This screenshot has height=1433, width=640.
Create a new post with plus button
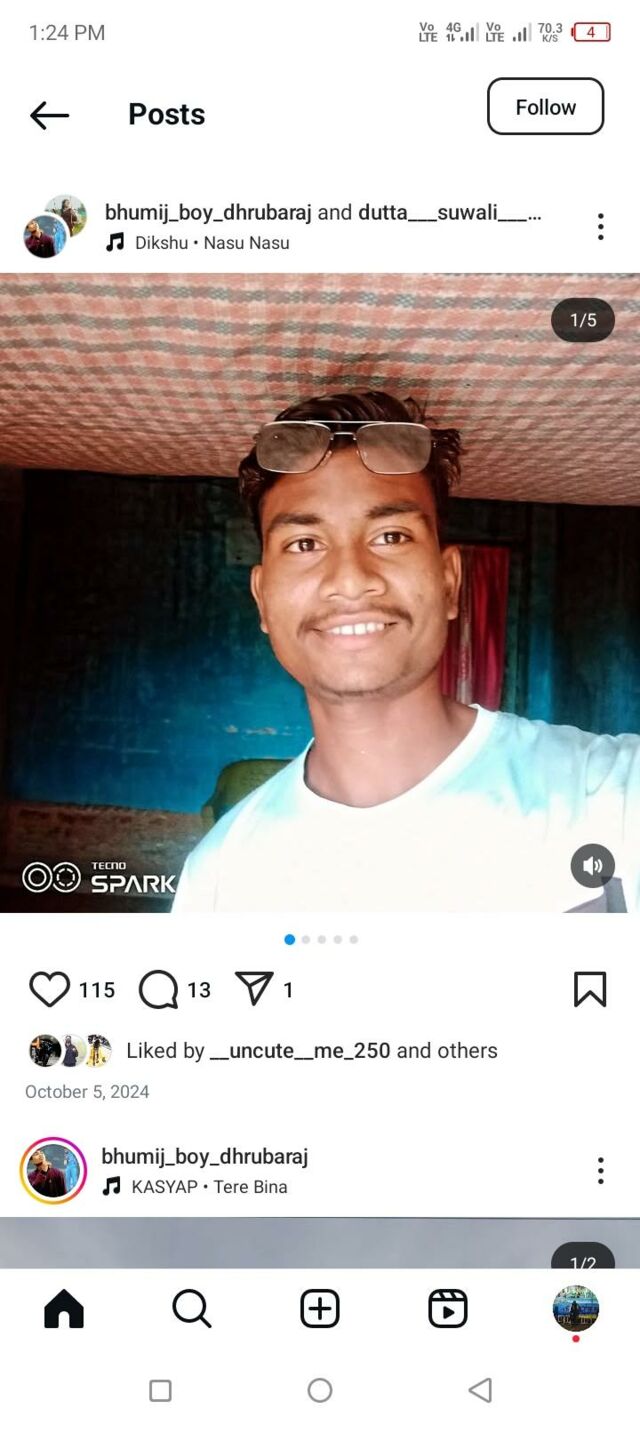coord(320,1308)
